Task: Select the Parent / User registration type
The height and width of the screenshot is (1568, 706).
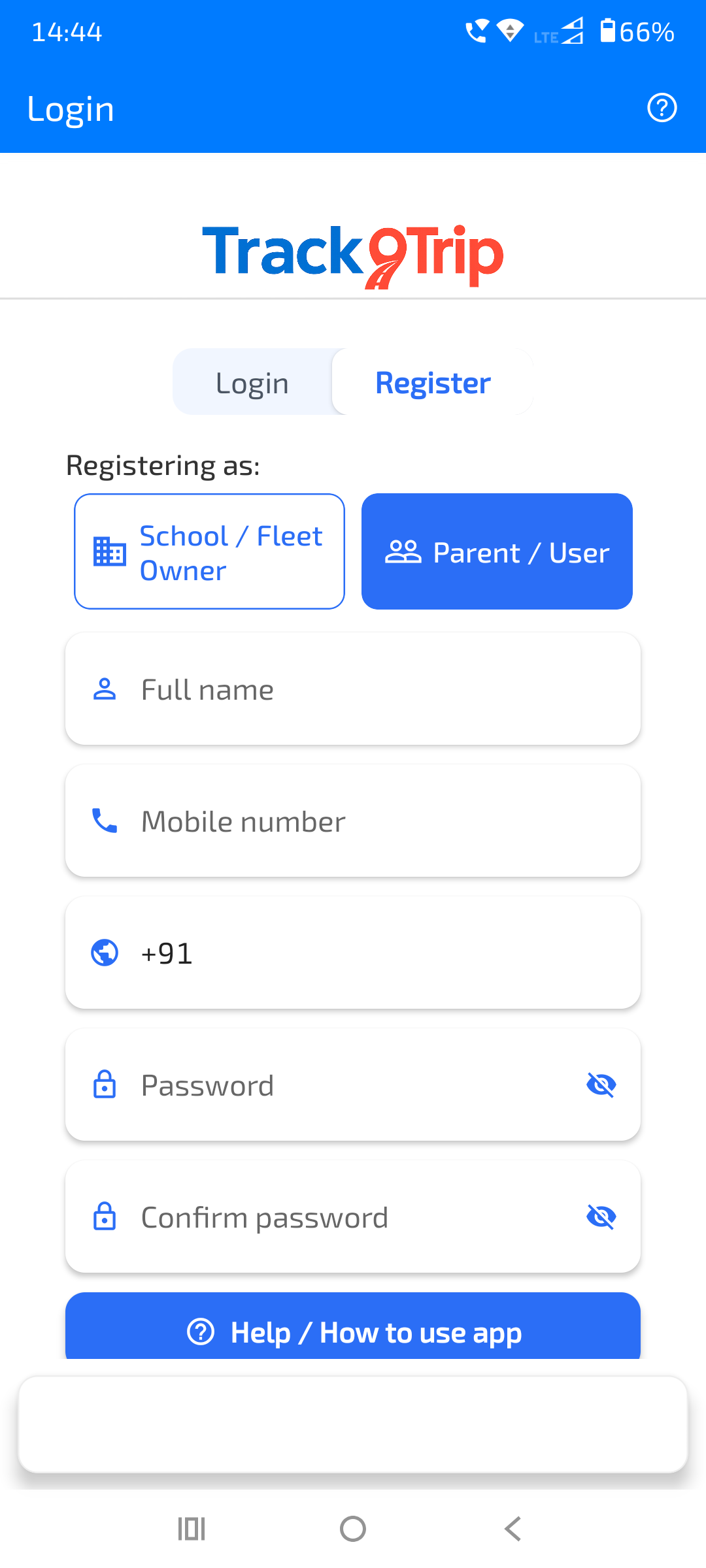Action: 497,552
